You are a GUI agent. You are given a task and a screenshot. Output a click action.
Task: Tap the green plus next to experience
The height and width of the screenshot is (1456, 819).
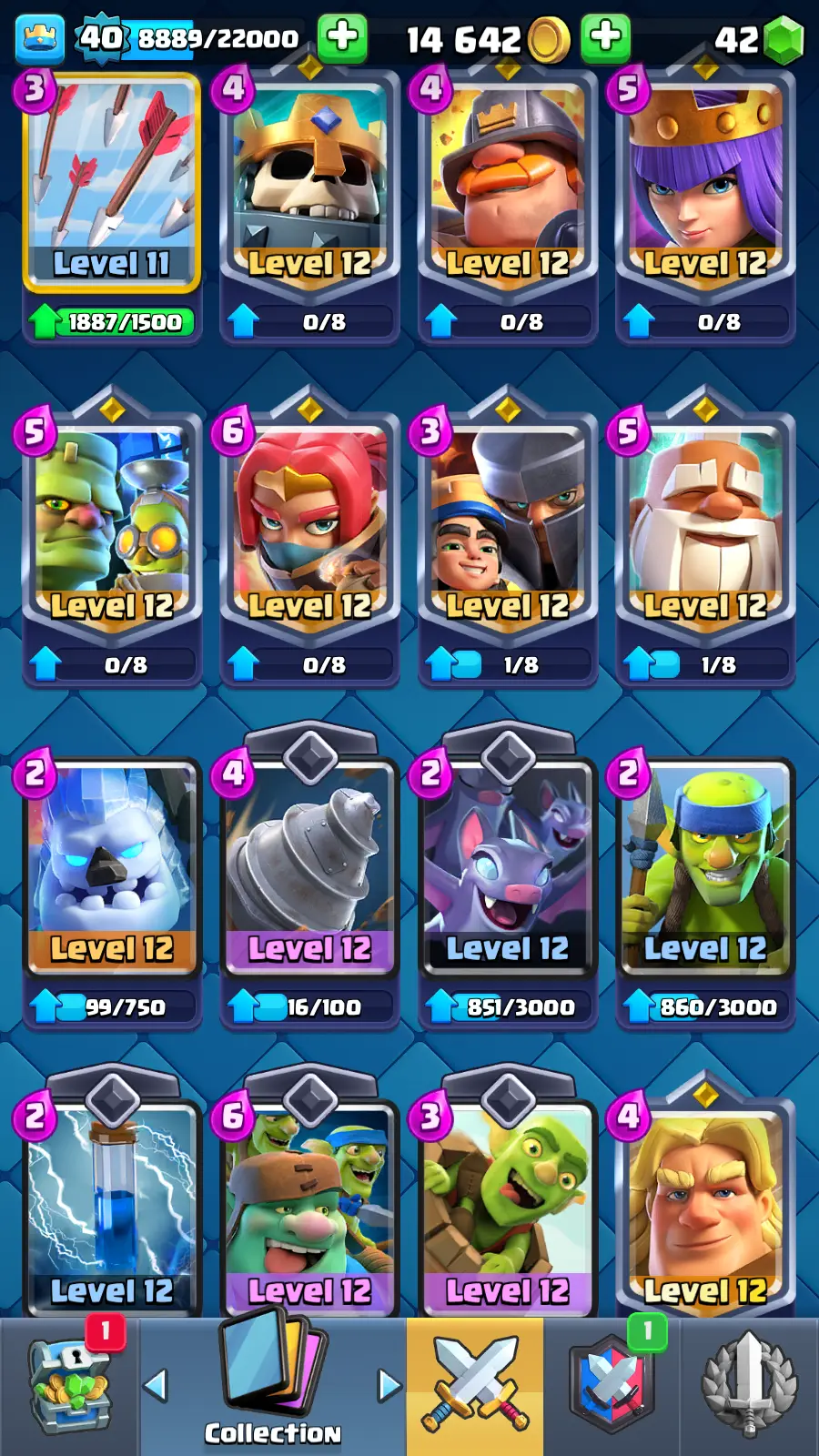point(342,37)
